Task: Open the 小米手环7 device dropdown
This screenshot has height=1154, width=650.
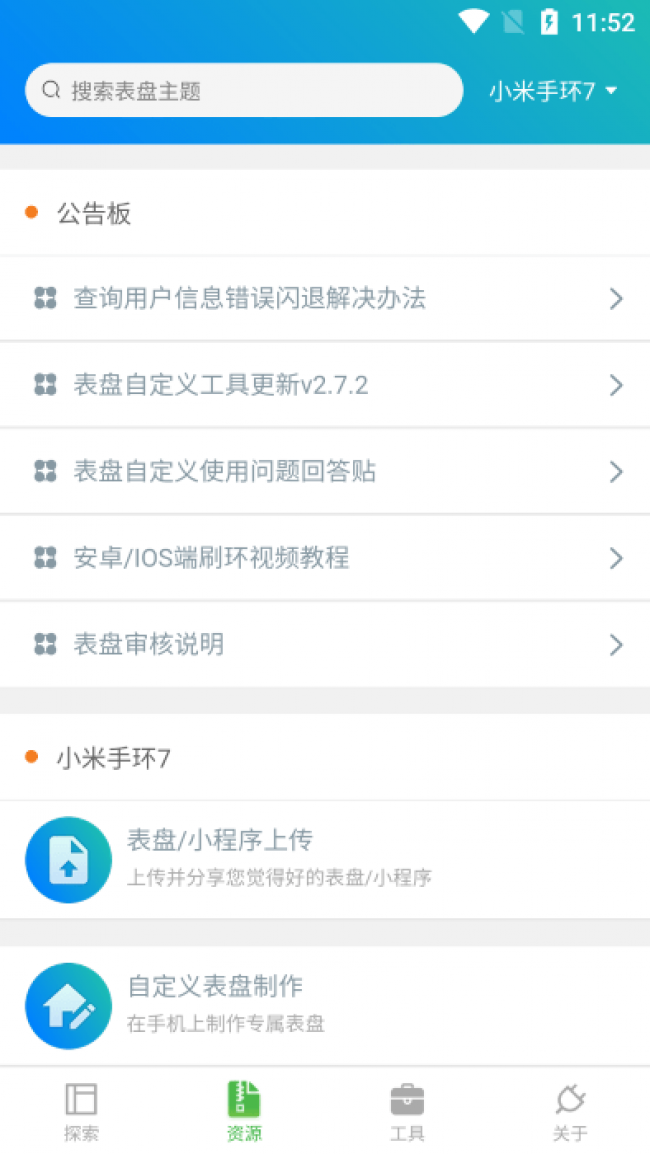Action: 553,91
